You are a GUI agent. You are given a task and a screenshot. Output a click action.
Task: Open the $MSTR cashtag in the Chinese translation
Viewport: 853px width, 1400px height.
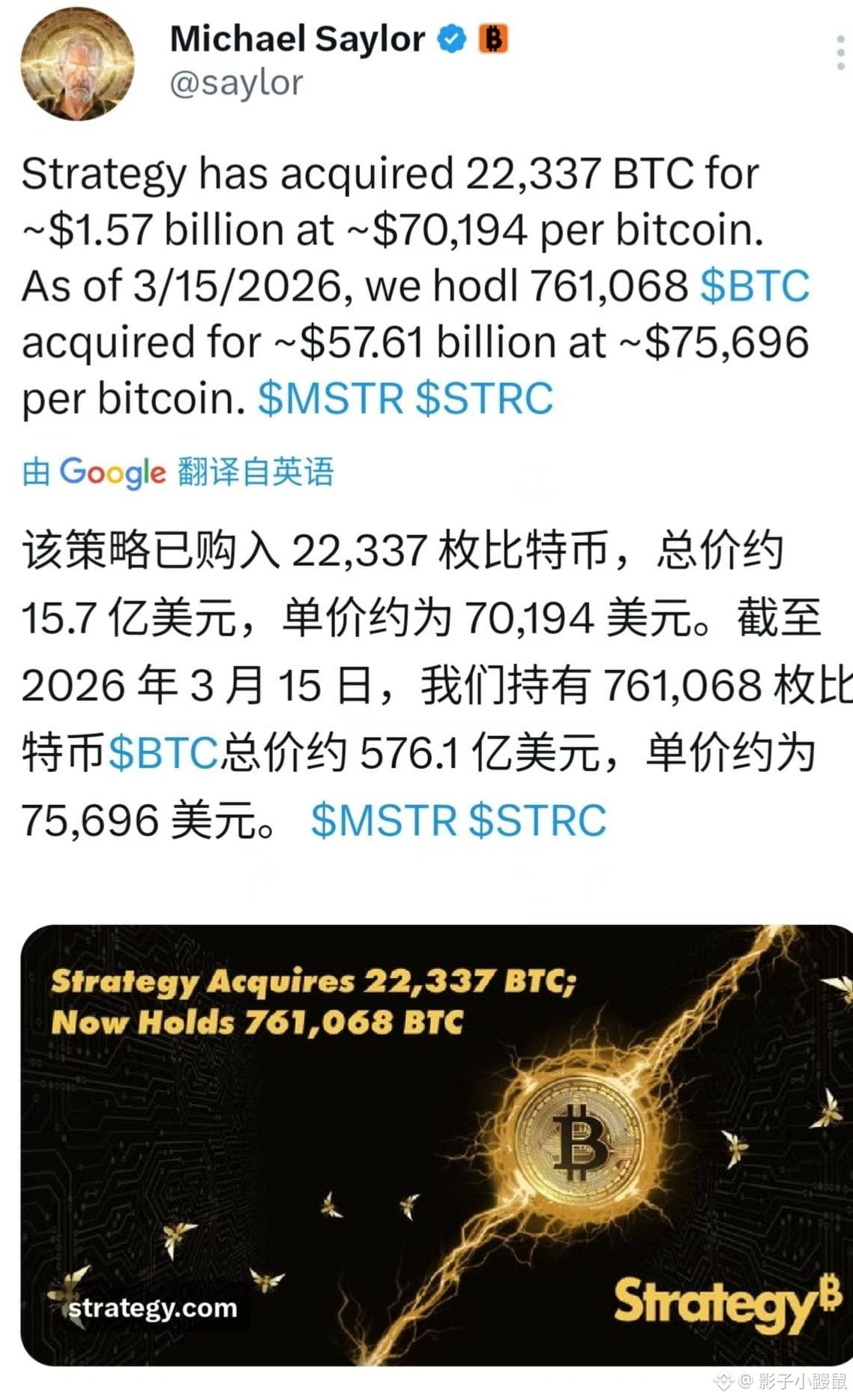(384, 820)
